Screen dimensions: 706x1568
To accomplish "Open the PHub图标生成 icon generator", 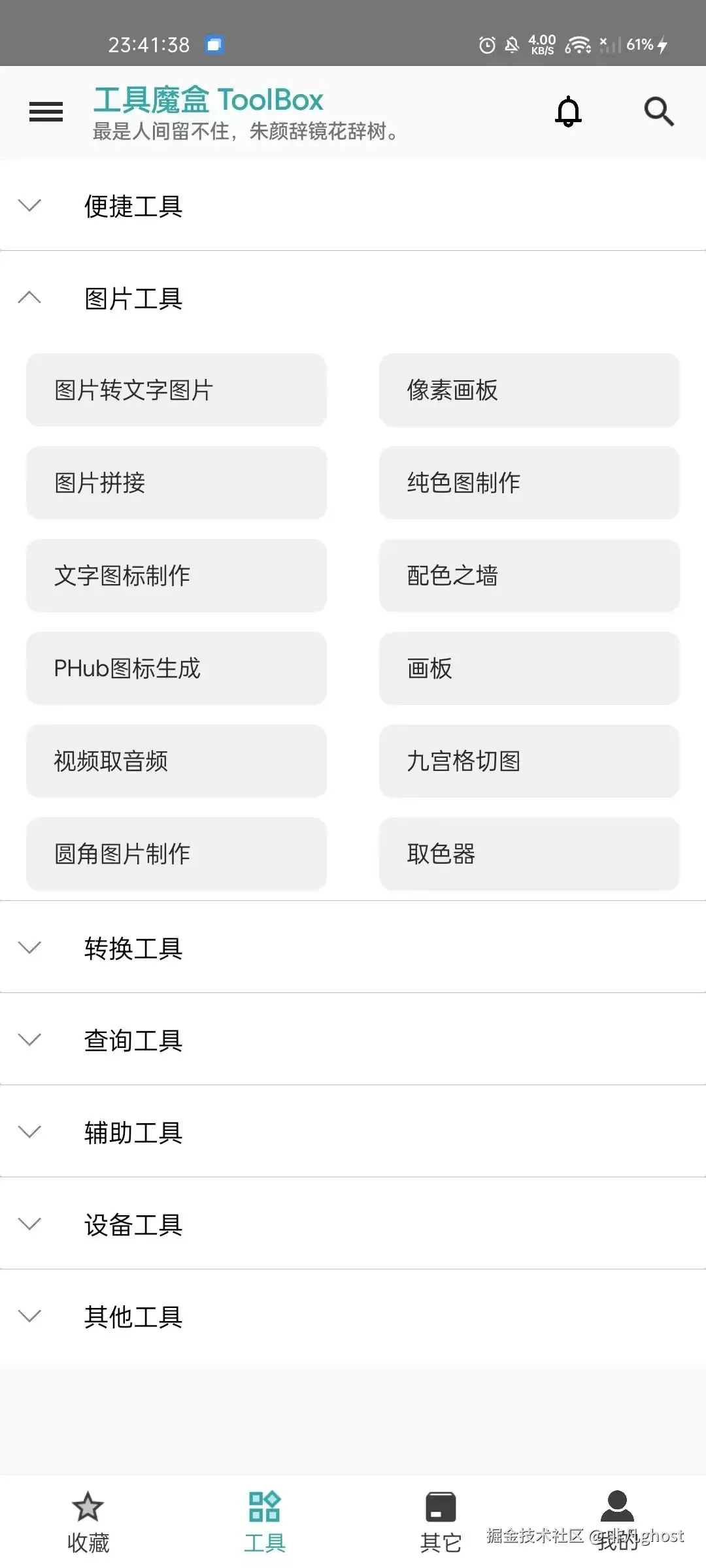I will (x=175, y=668).
